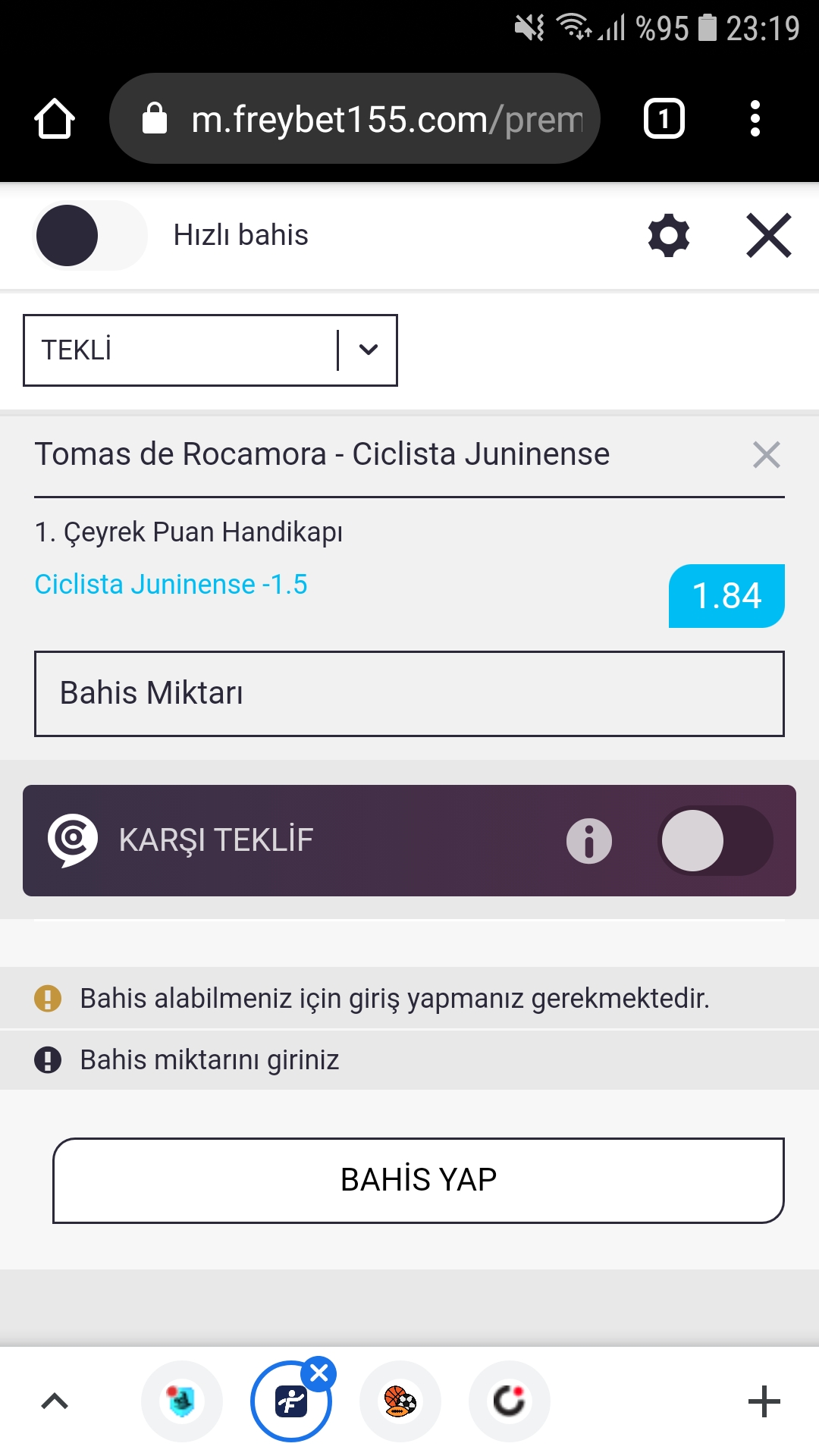Screen dimensions: 819x1456
Task: Tap the URL address bar
Action: tap(355, 118)
